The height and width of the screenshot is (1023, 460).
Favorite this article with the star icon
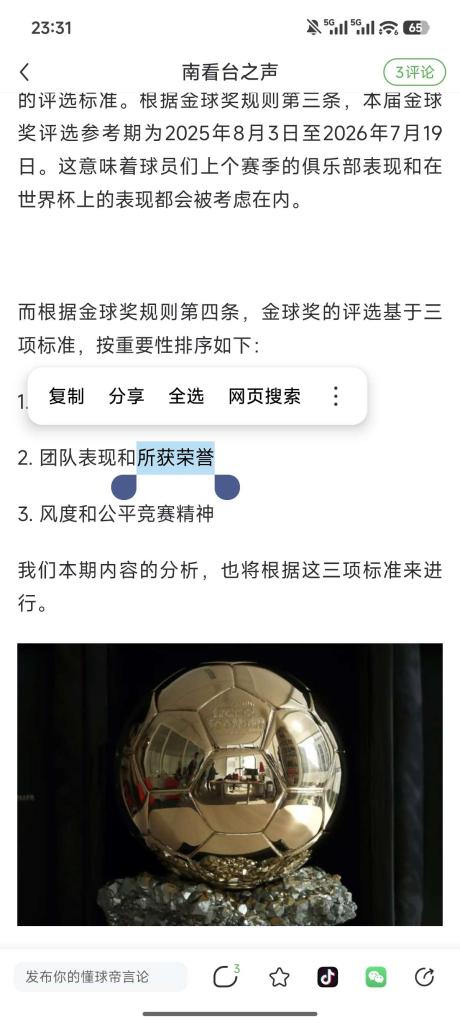279,977
